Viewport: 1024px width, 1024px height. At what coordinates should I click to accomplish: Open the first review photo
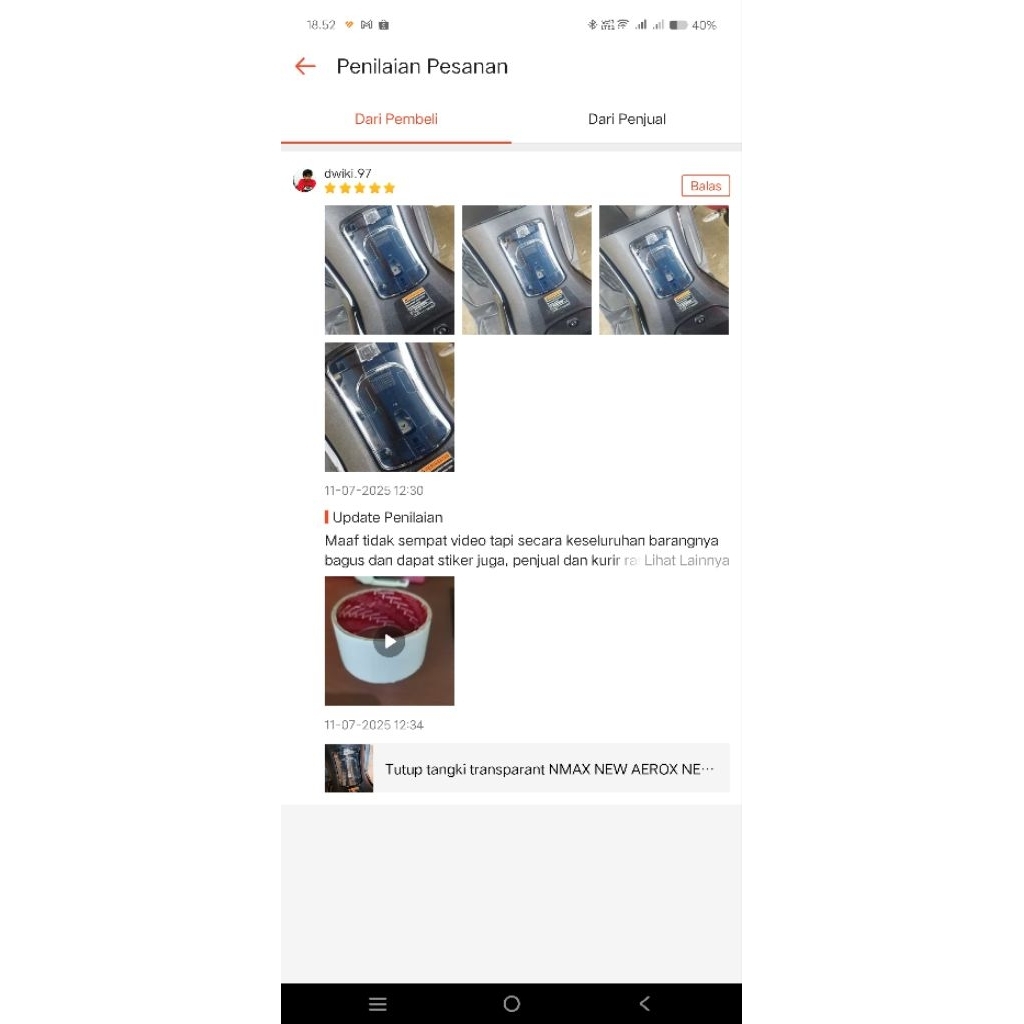click(x=389, y=270)
